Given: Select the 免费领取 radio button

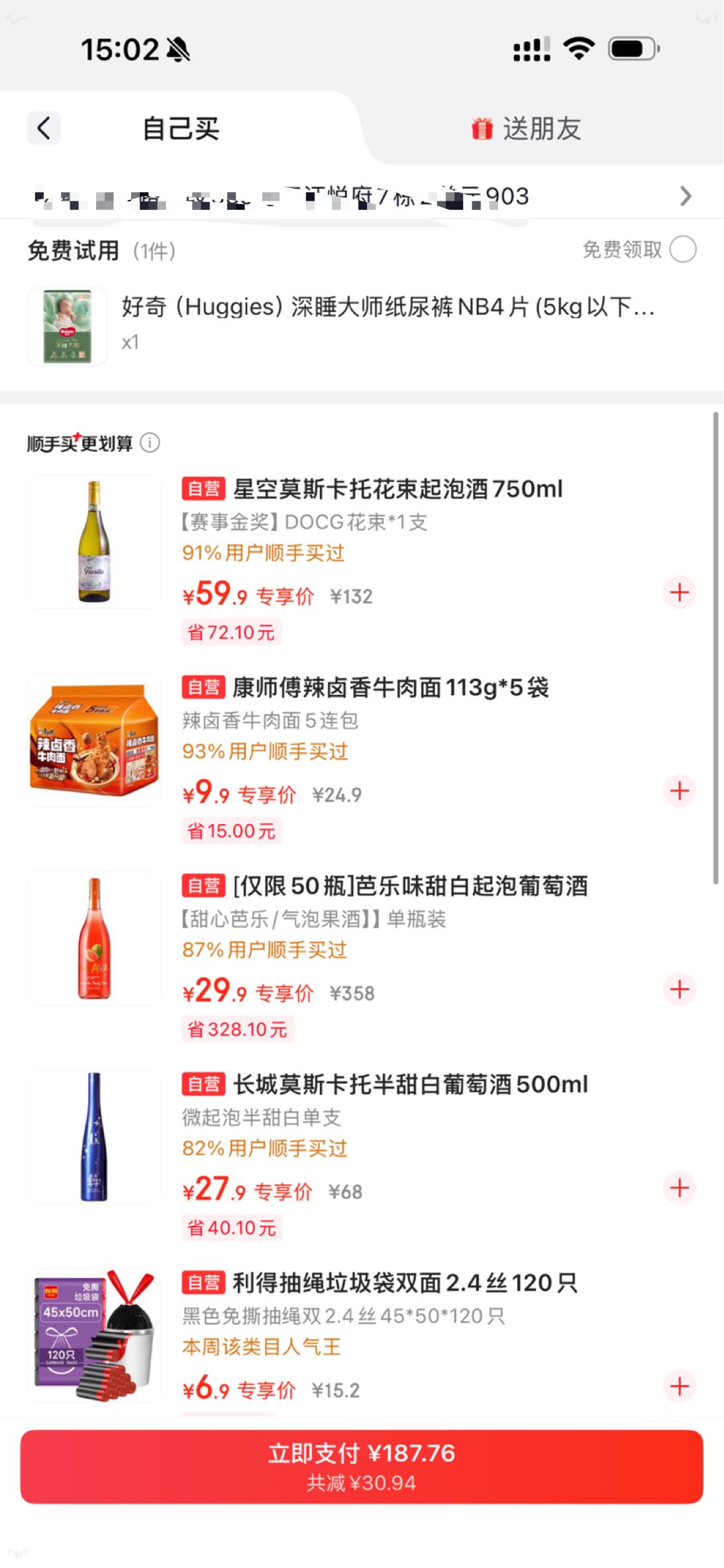Looking at the screenshot, I should [x=682, y=250].
